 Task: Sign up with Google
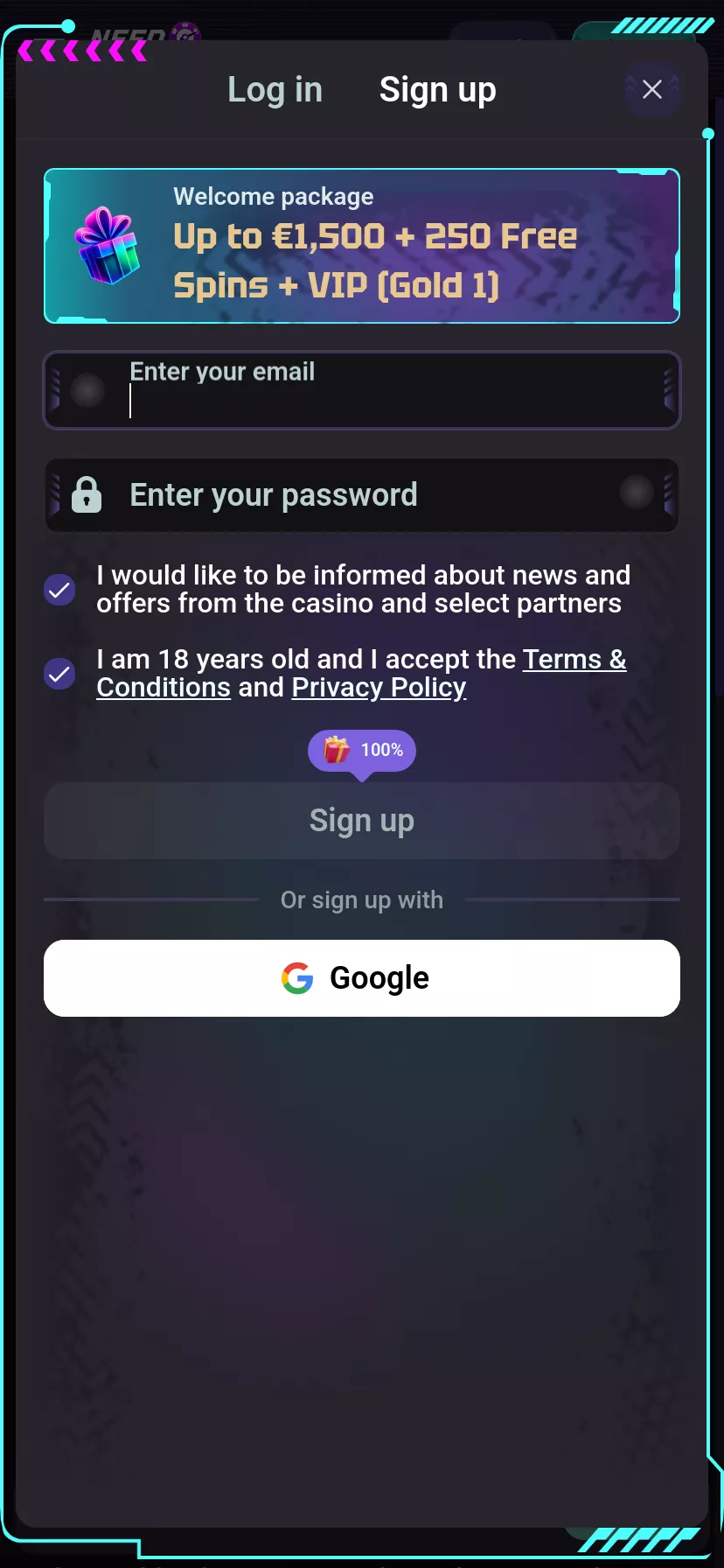coord(362,978)
